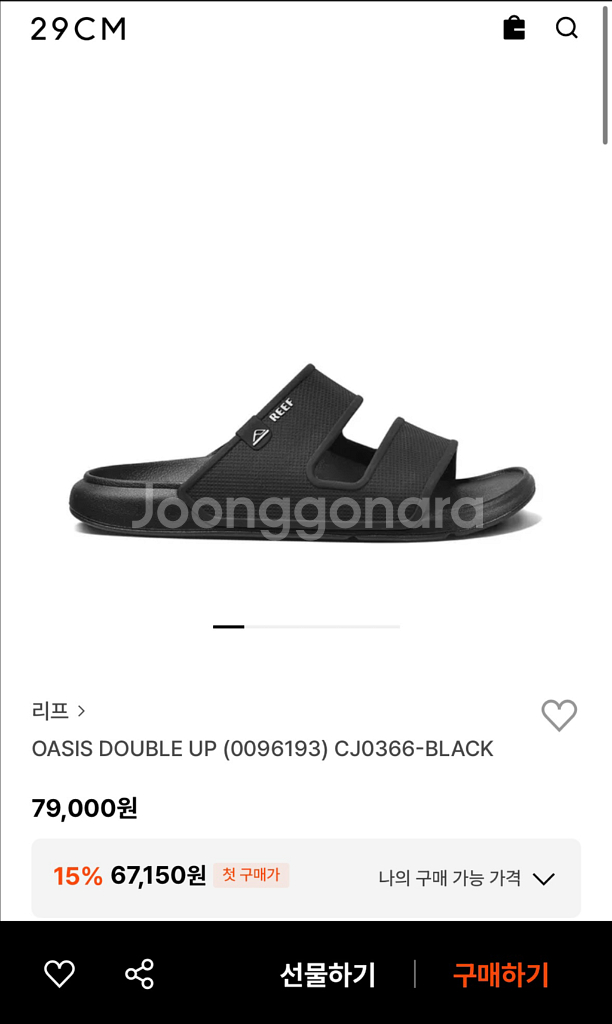
Task: Tap 선물하기 to gift this item
Action: click(327, 974)
